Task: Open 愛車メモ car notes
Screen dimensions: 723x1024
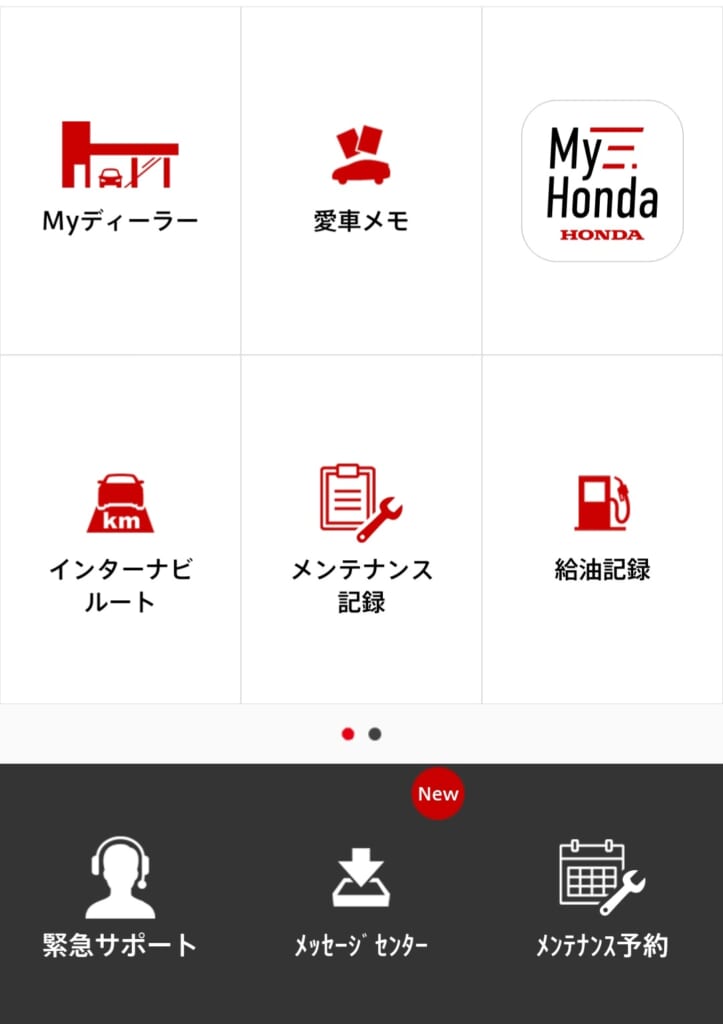Action: 361,178
